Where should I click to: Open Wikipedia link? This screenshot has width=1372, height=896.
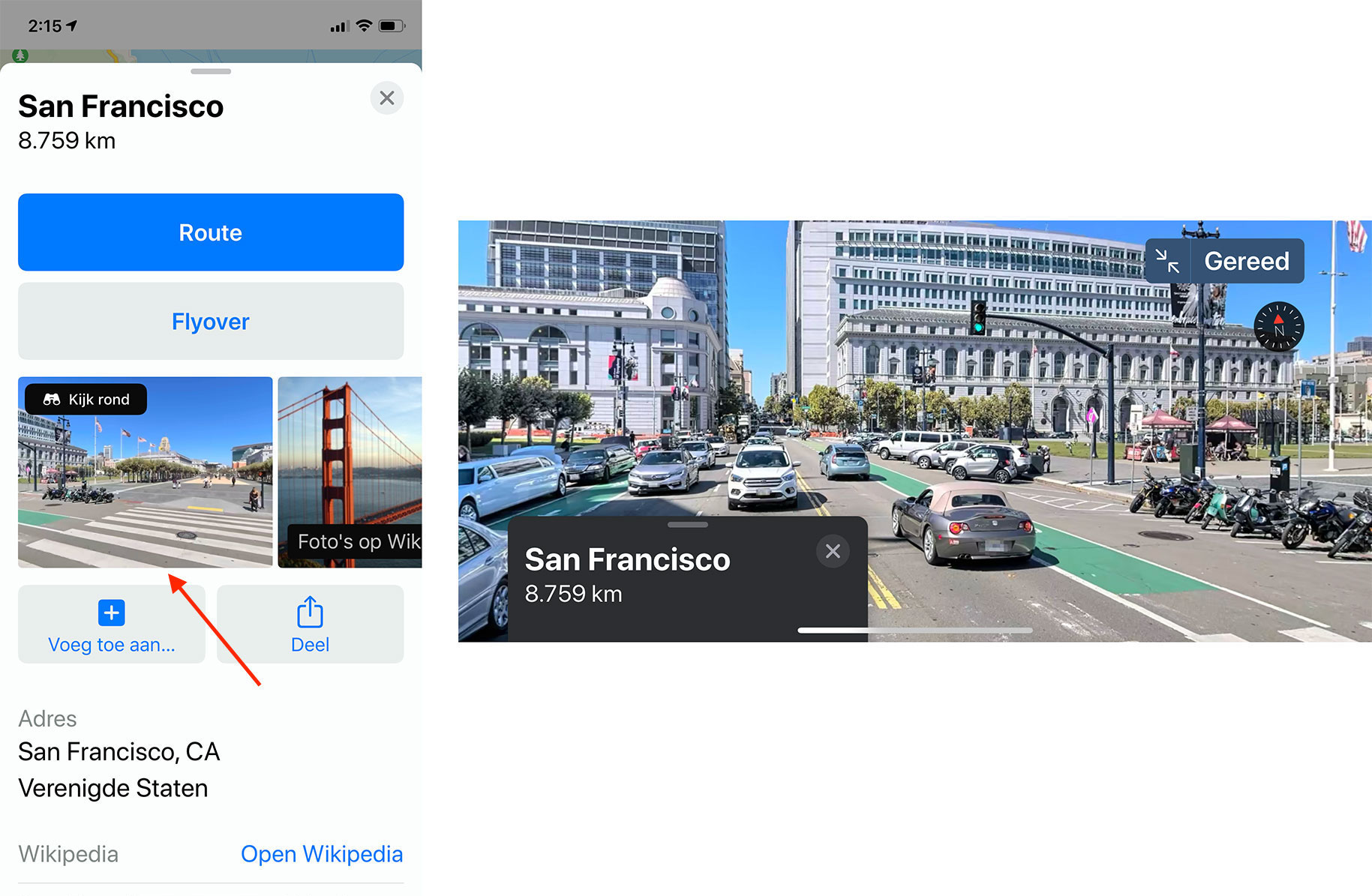321,854
